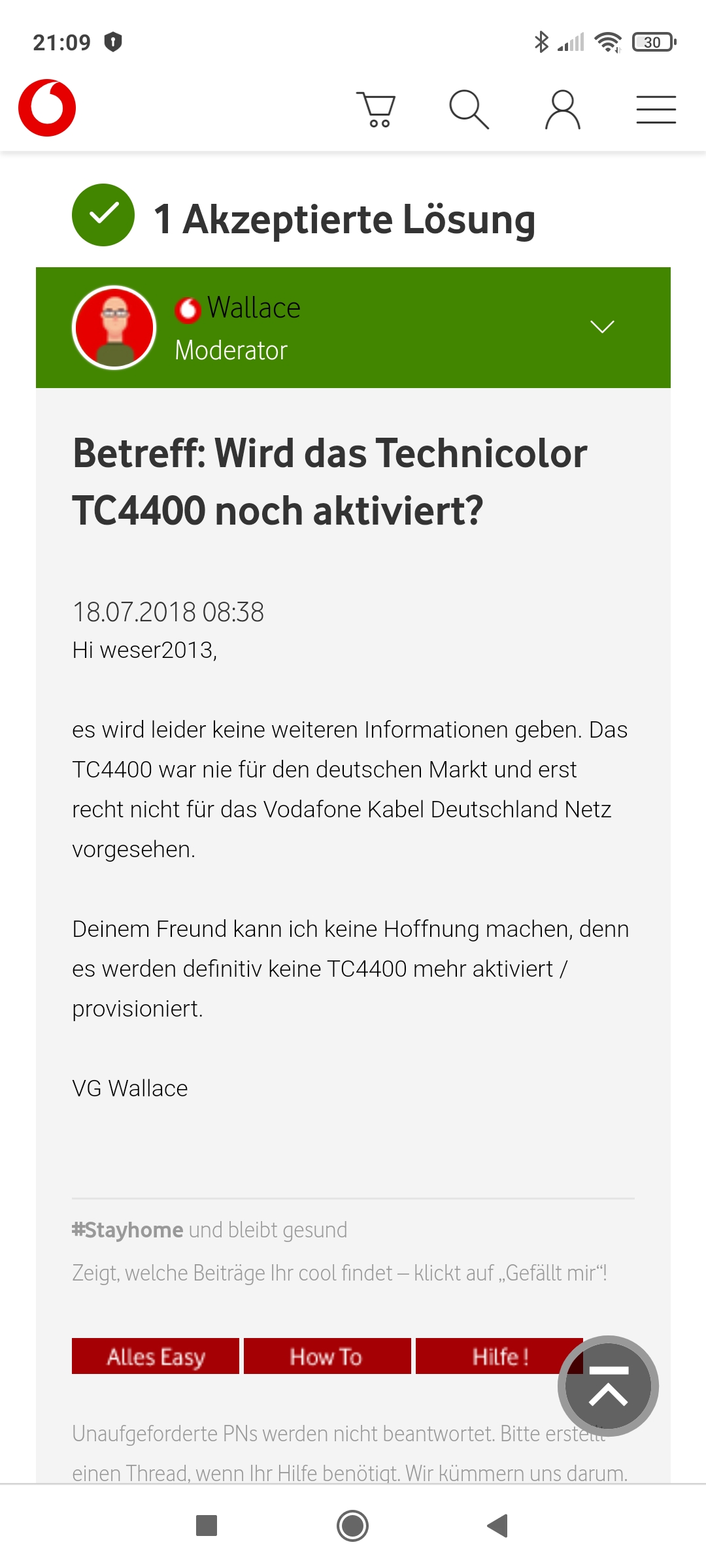Open the How To button
The image size is (706, 1568).
[327, 1356]
